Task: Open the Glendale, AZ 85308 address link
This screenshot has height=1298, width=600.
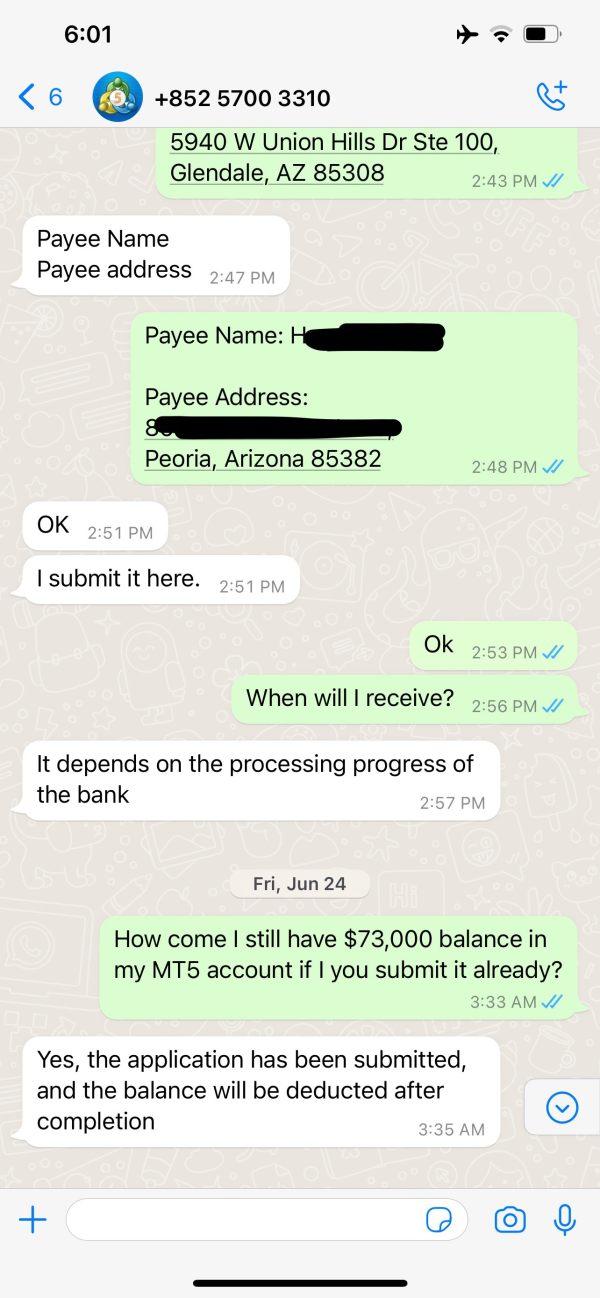Action: click(x=277, y=172)
